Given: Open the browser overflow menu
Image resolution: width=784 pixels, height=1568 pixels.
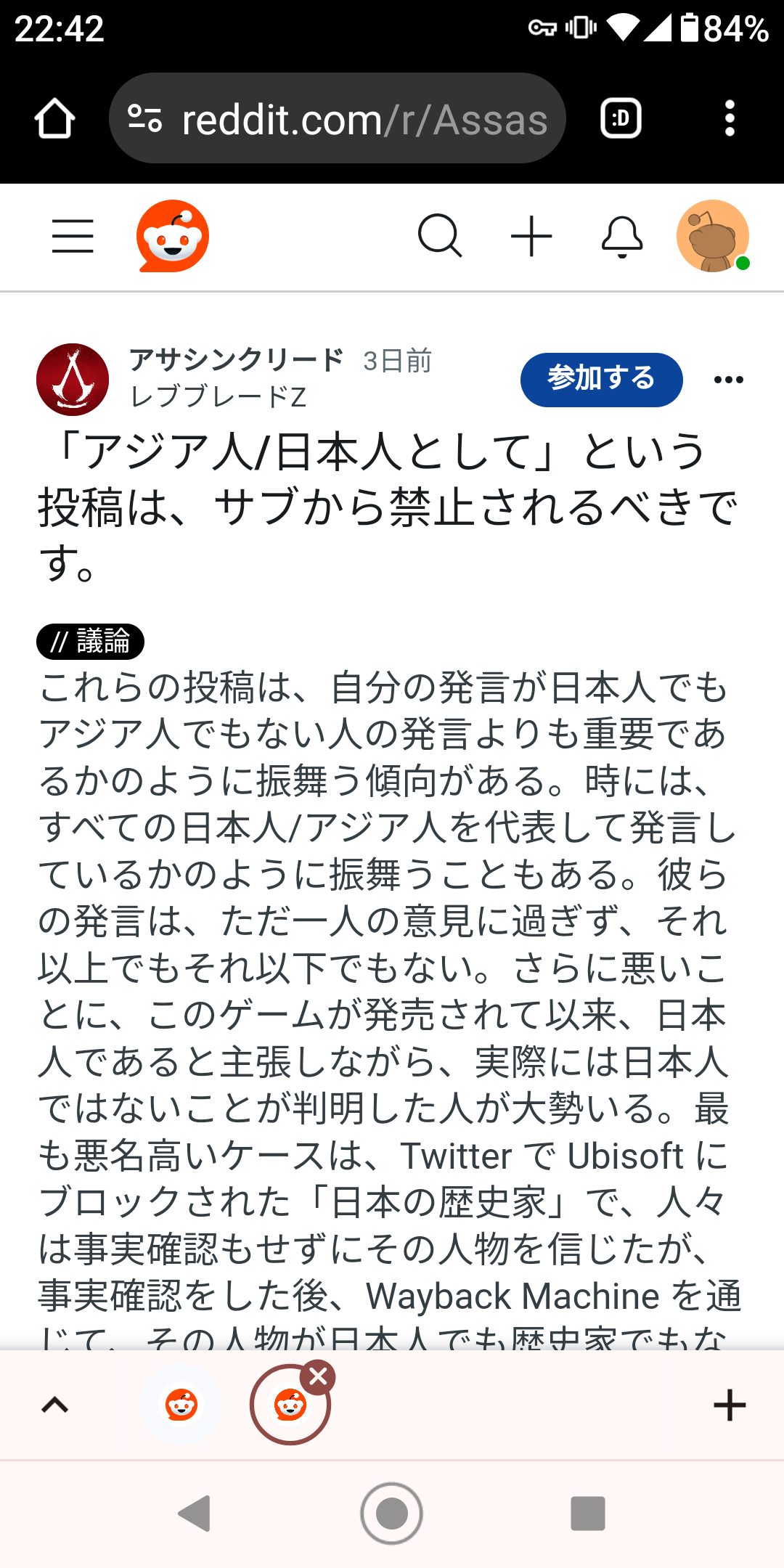Looking at the screenshot, I should coord(730,118).
